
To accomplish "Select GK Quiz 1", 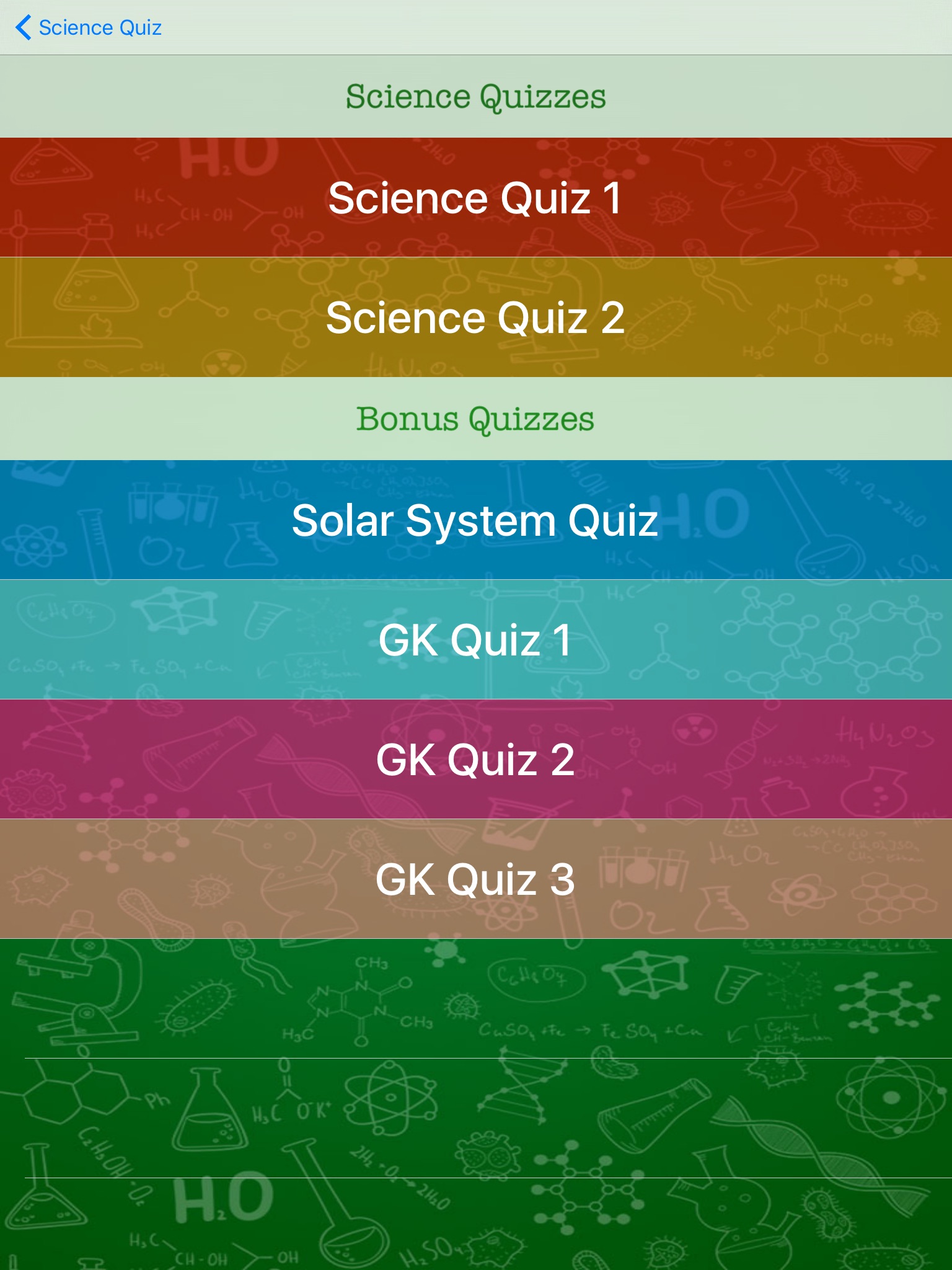I will pyautogui.click(x=475, y=639).
